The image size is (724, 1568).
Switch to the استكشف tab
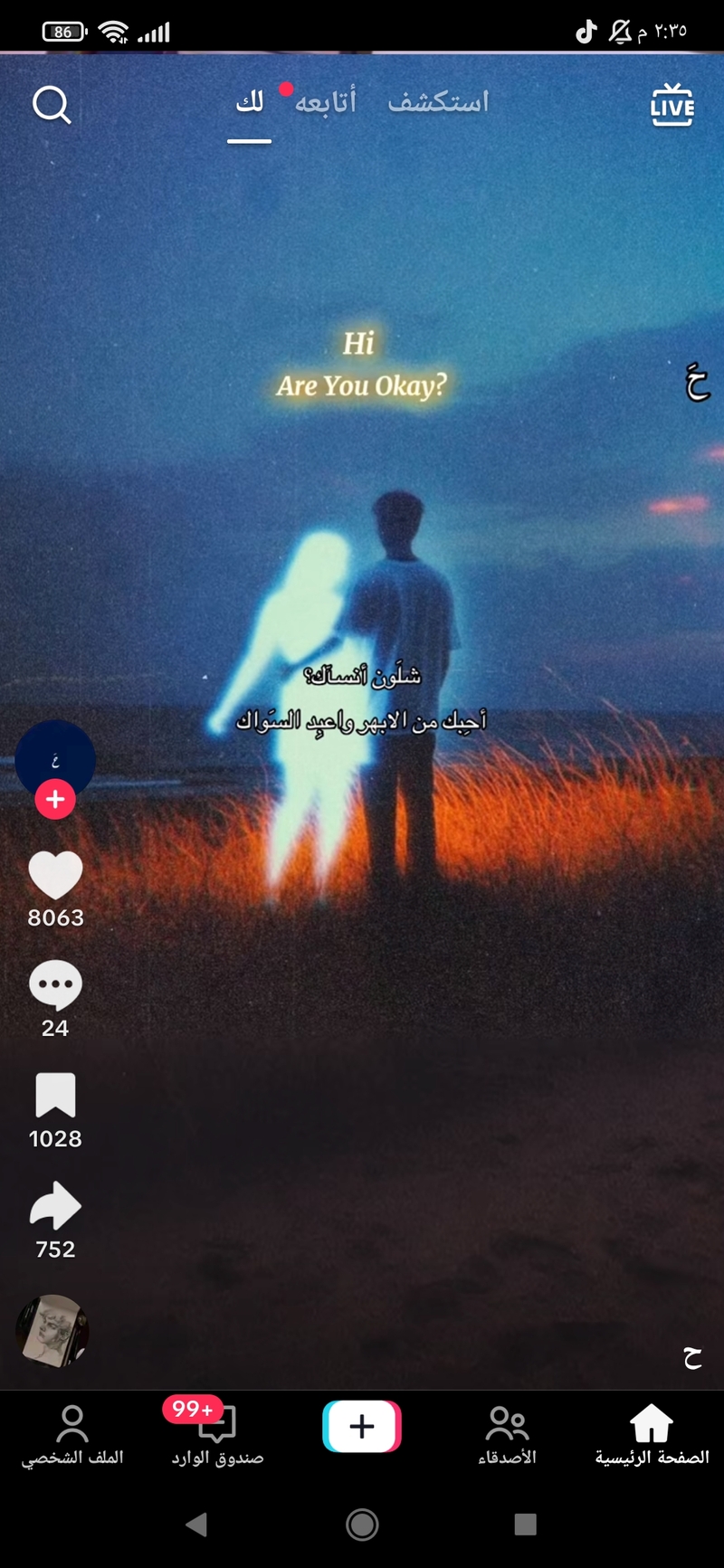click(438, 102)
